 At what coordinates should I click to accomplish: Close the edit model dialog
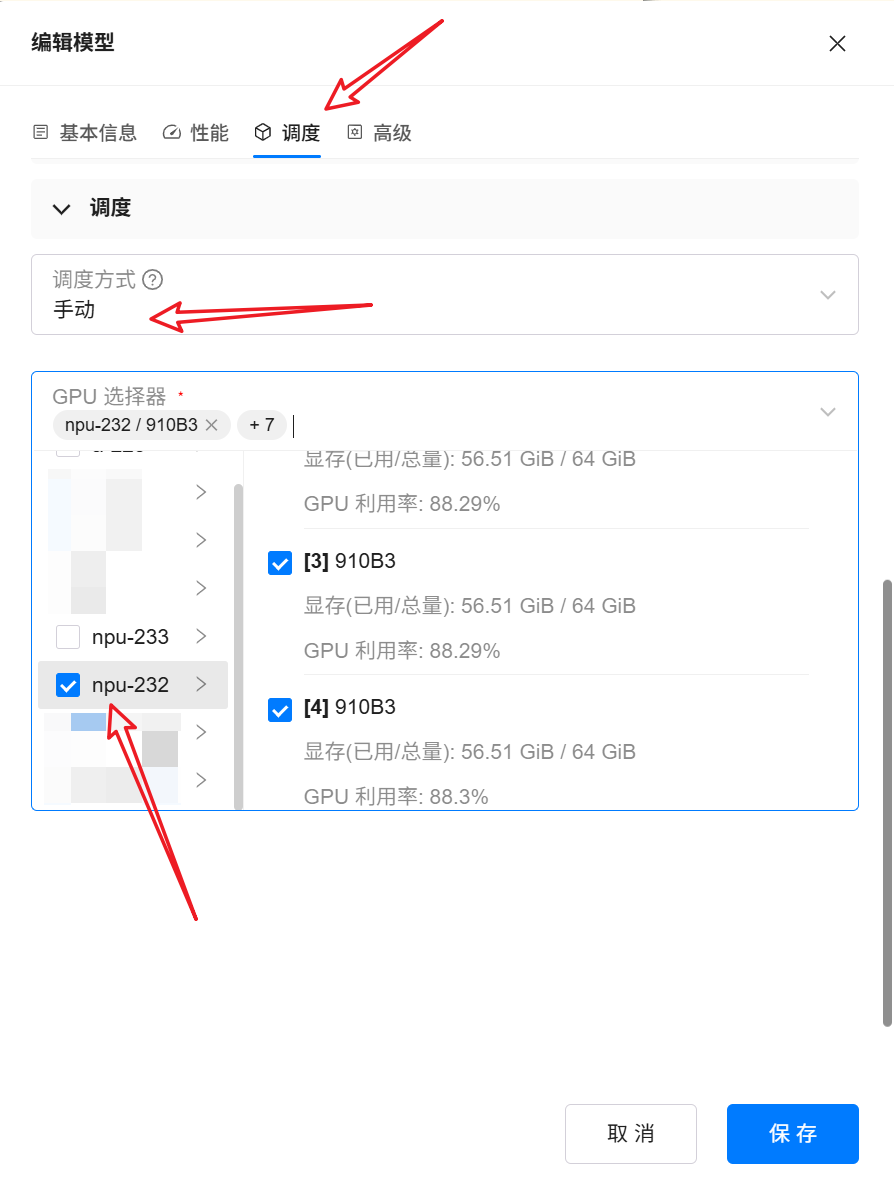pyautogui.click(x=837, y=43)
